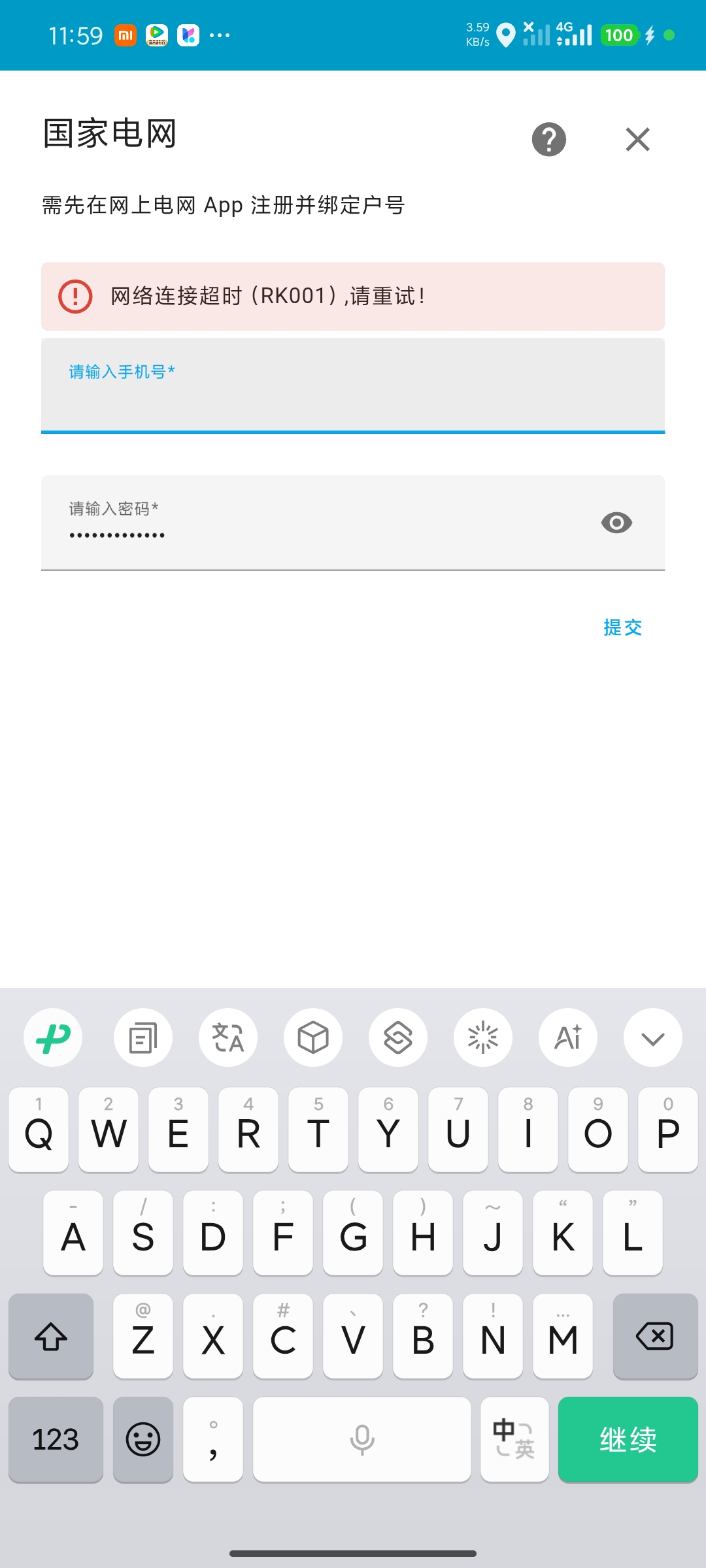
Task: Switch keyboard to 123 numeric layout
Action: coord(56,1439)
